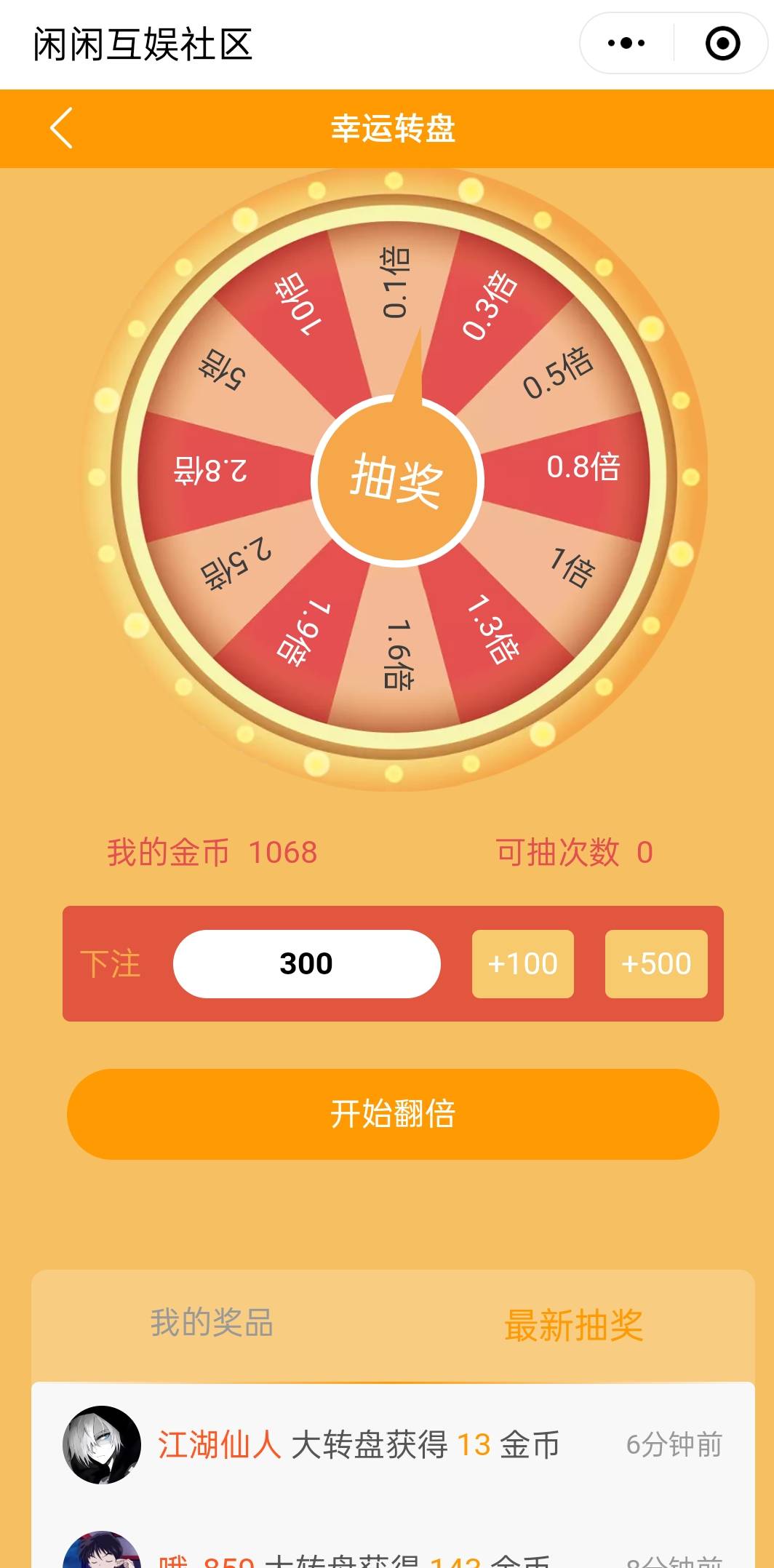Go back from the 幸运转盘 page
Viewport: 774px width, 1568px height.
(x=62, y=128)
